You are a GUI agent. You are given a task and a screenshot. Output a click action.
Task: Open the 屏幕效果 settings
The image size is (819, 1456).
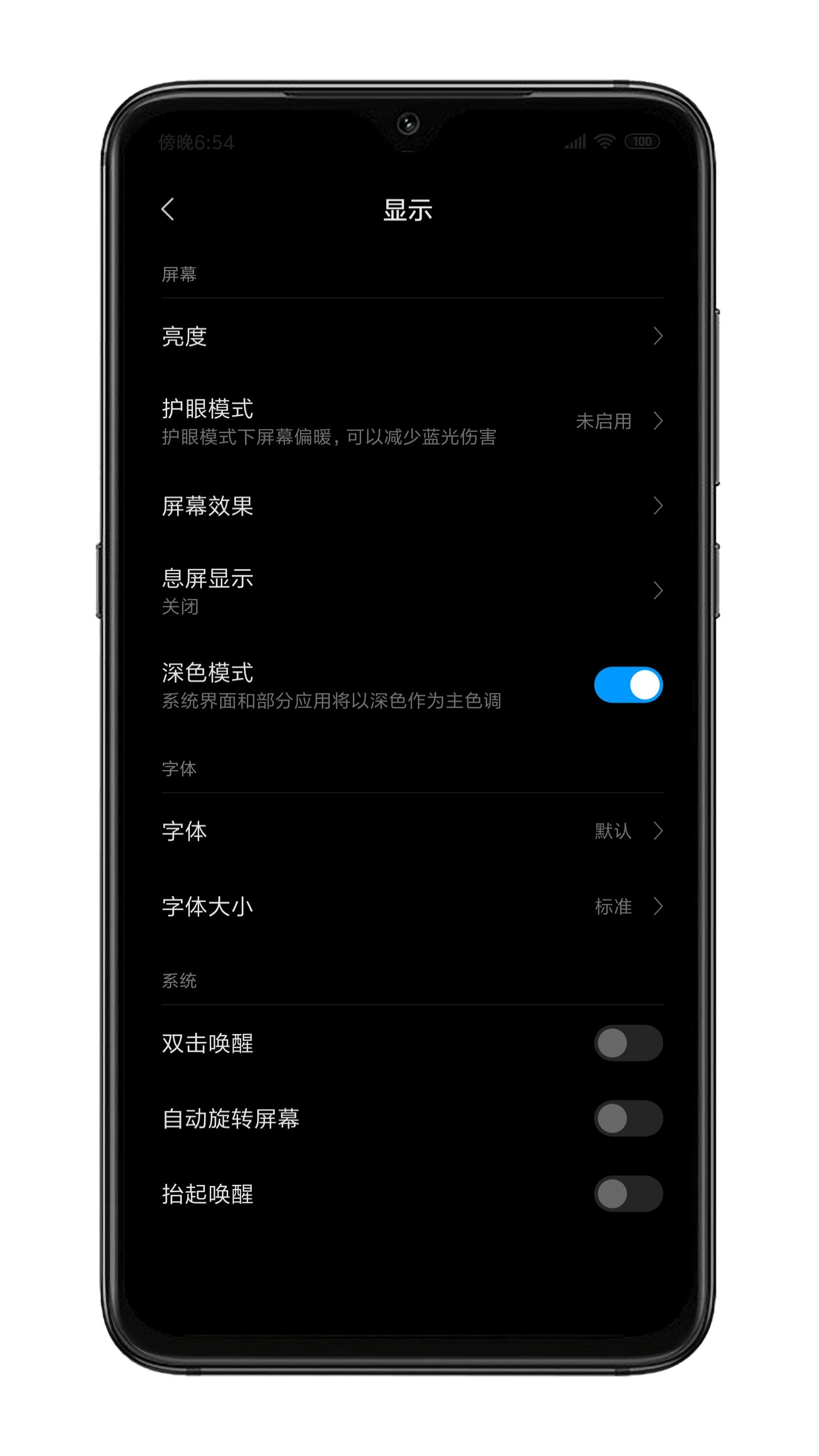click(x=412, y=506)
